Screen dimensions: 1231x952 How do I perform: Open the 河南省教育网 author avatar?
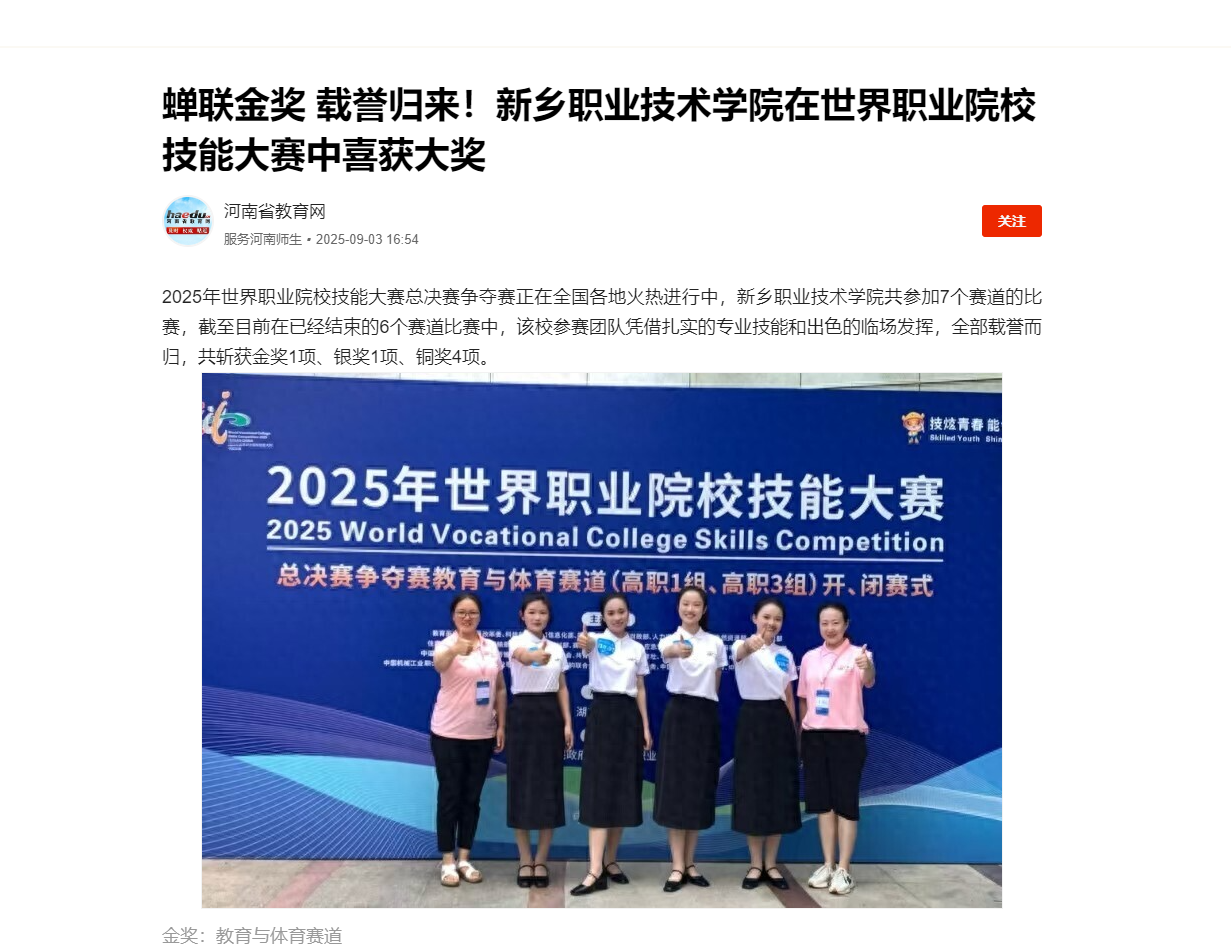[188, 222]
